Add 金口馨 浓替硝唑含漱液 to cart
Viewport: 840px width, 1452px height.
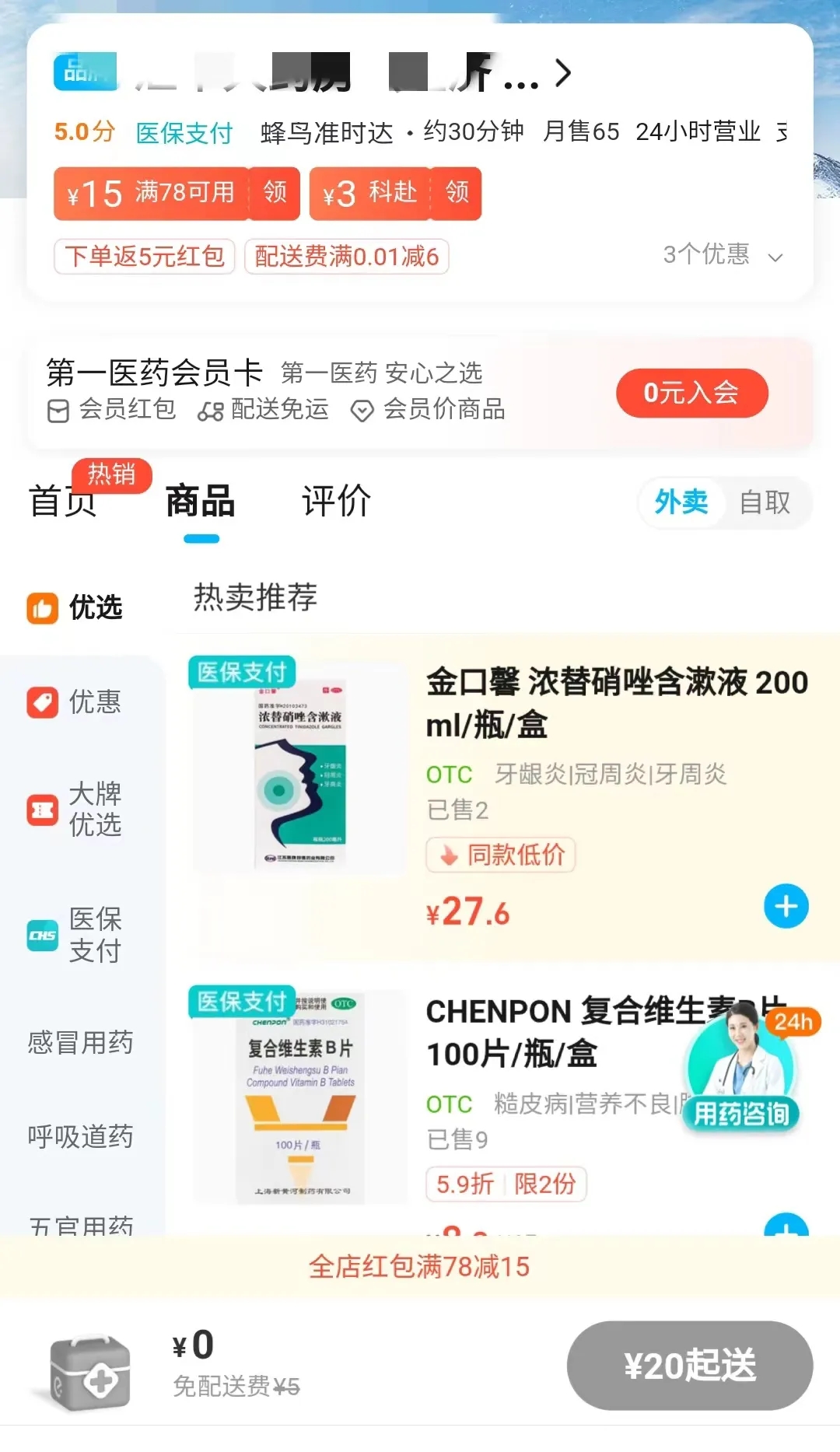(786, 906)
